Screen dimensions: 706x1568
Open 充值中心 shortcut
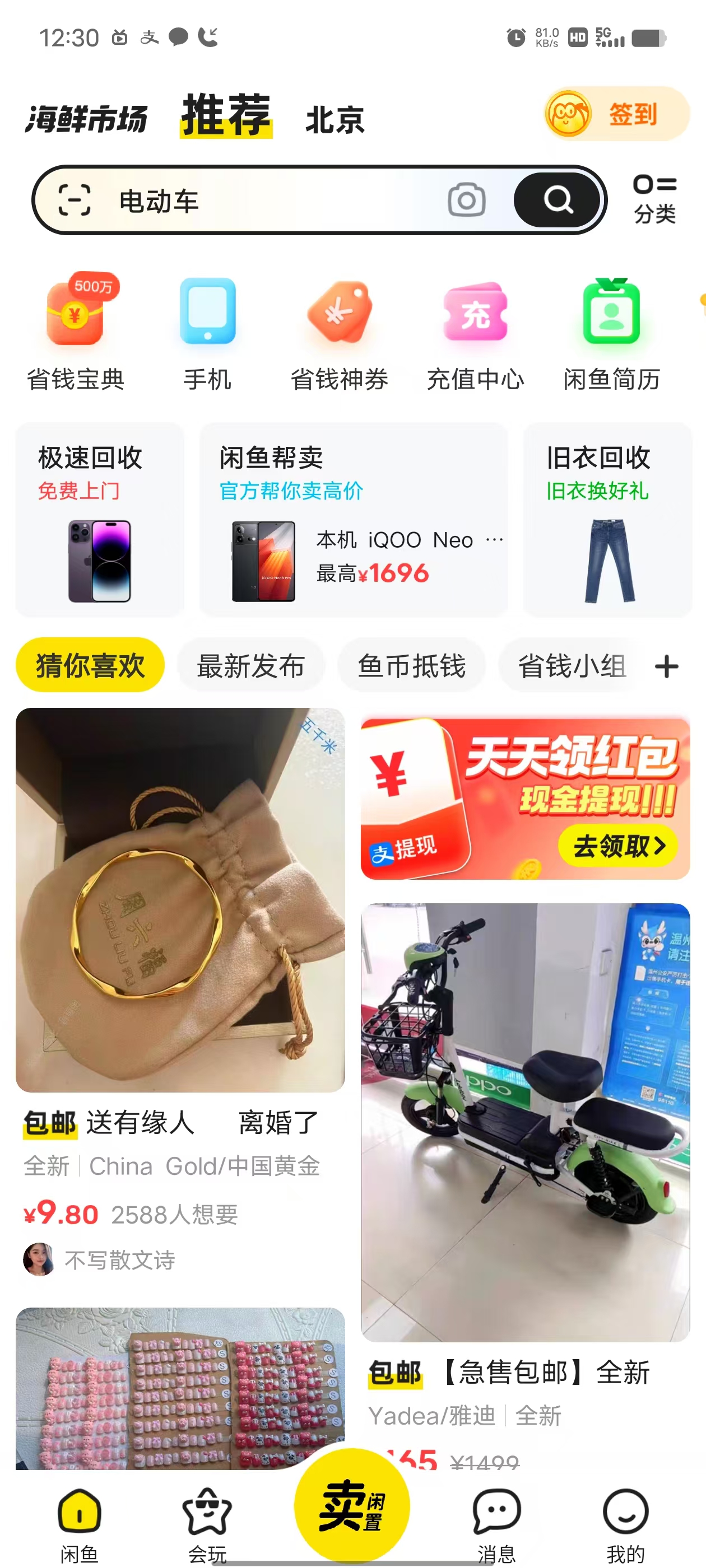click(x=475, y=332)
